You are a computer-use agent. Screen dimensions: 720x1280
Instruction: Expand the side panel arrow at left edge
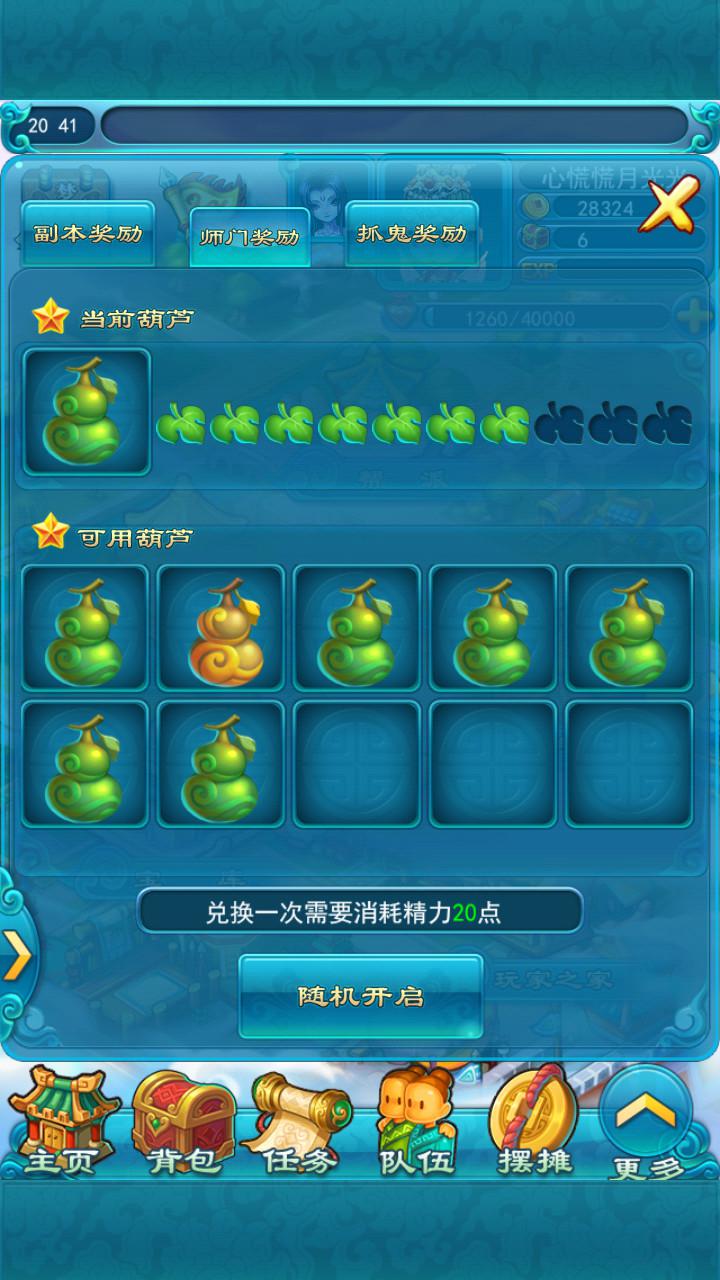17,957
